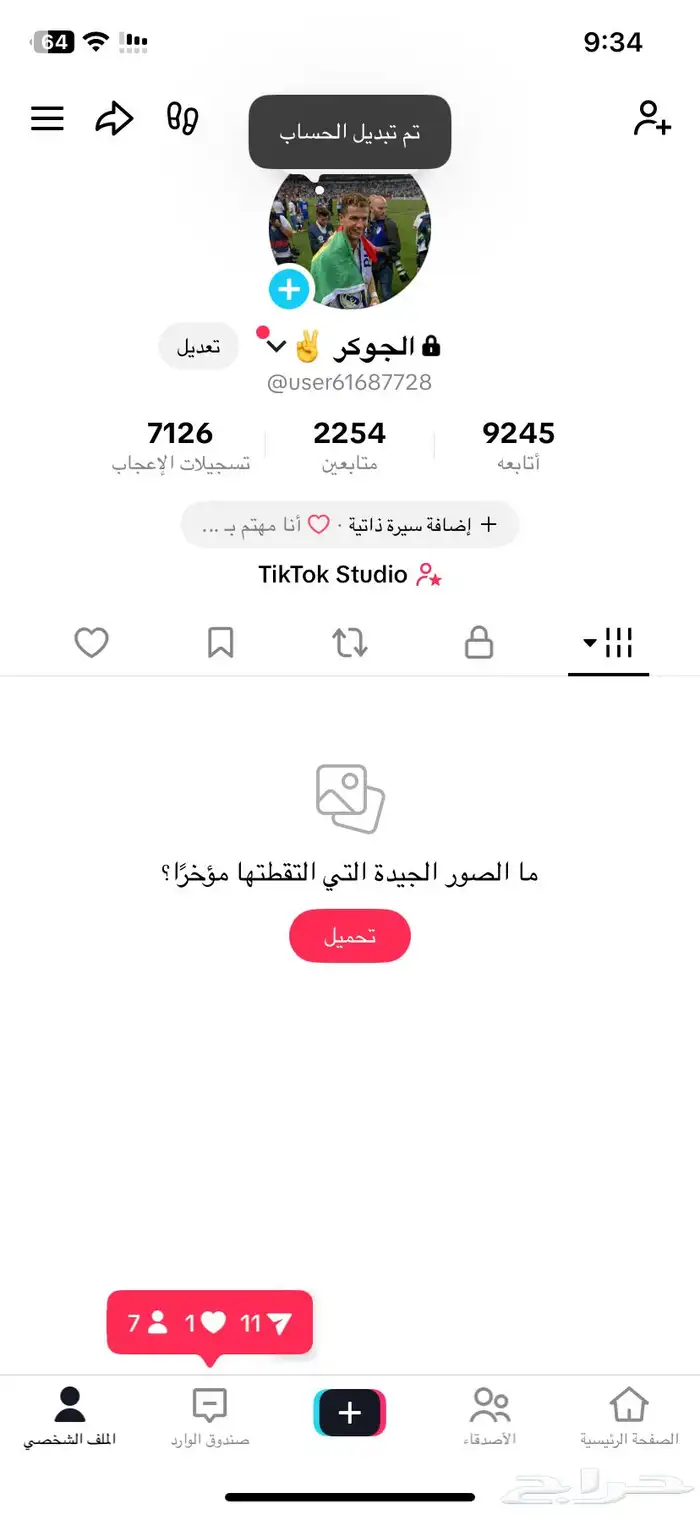This screenshot has height=1515, width=700.
Task: Open the متابعين followers list
Action: (349, 444)
